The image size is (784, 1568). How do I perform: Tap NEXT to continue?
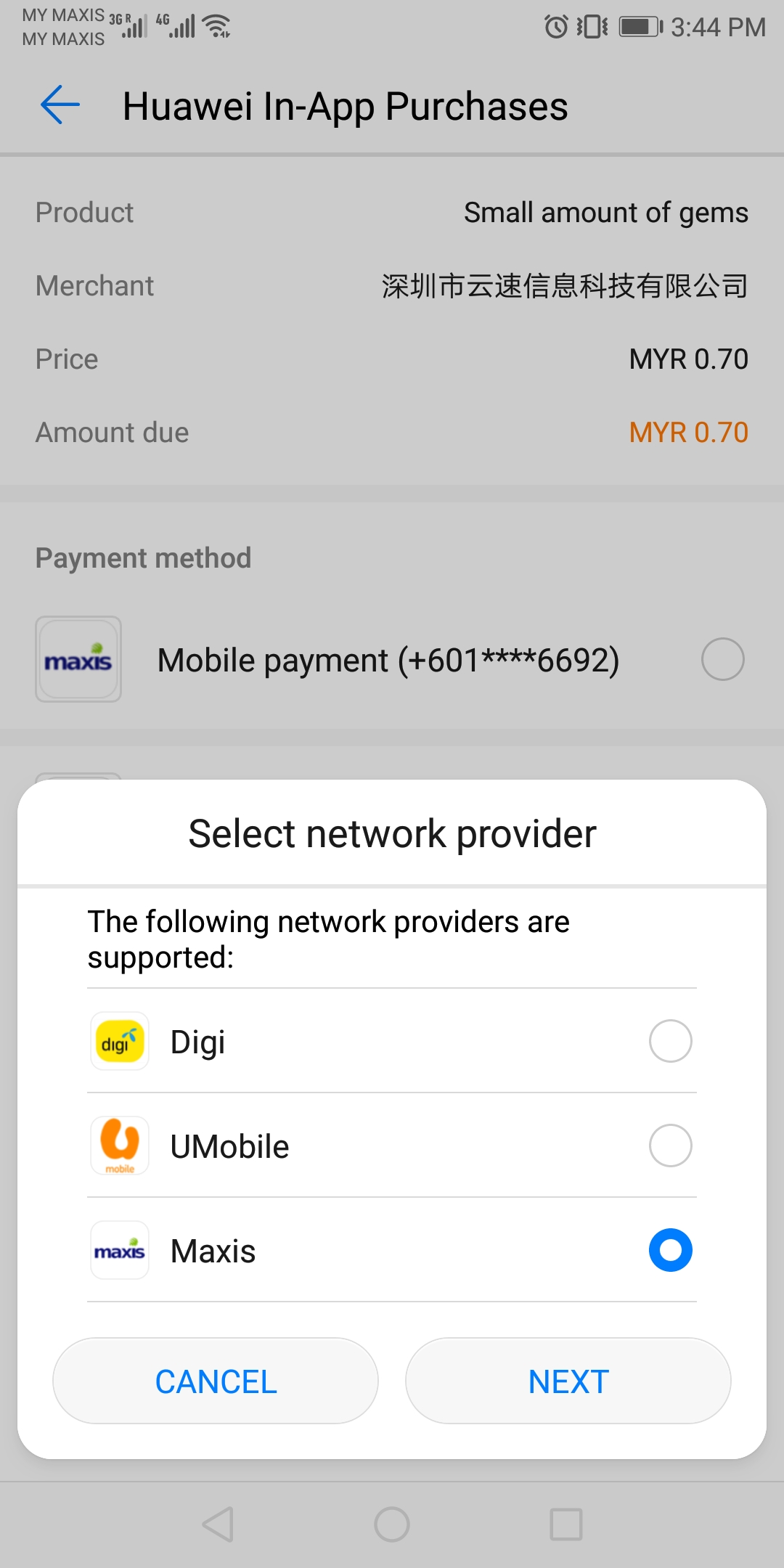point(568,1381)
